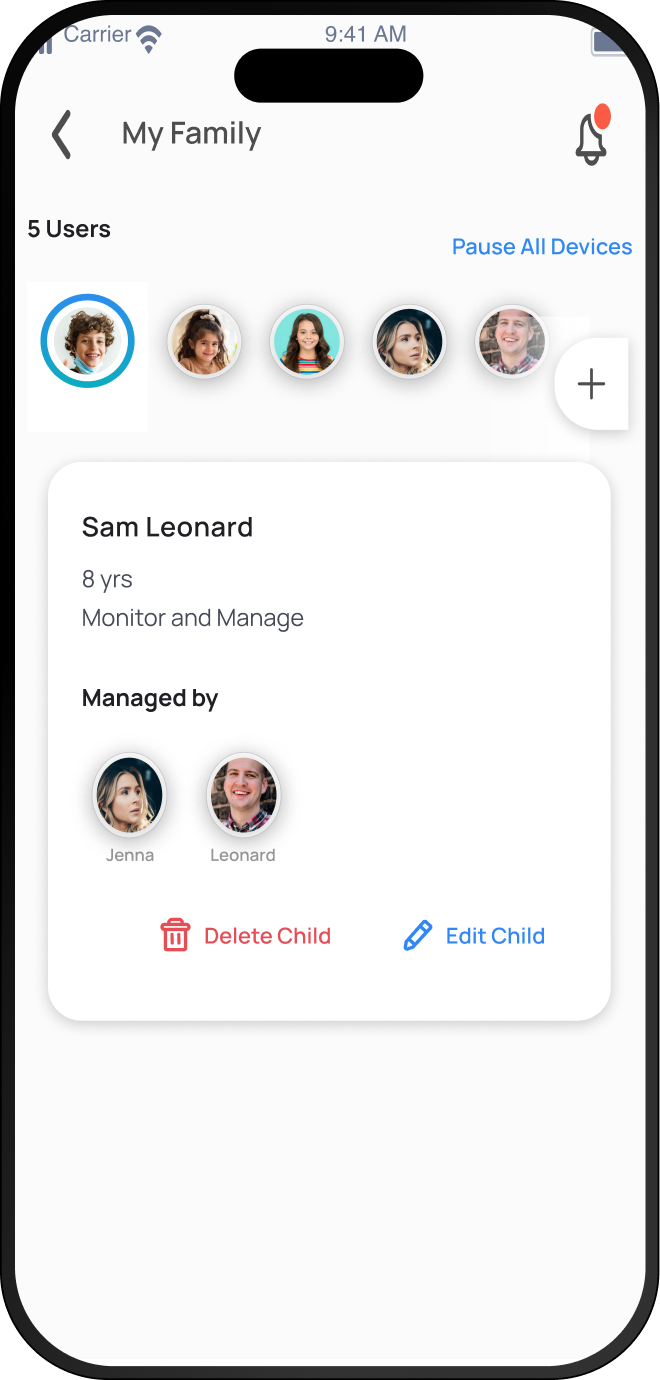Go back from My Family
The image size is (660, 1380).
pos(62,135)
